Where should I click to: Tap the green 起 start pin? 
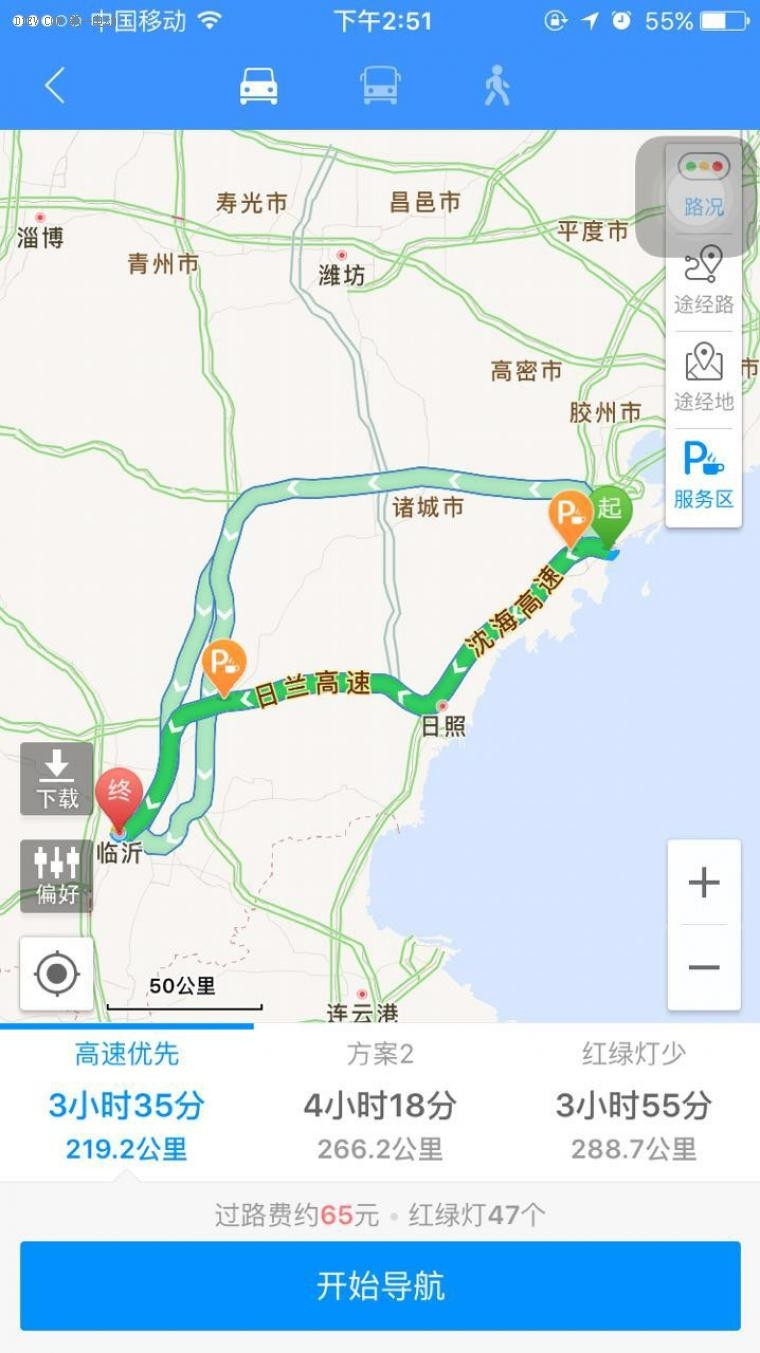(609, 511)
